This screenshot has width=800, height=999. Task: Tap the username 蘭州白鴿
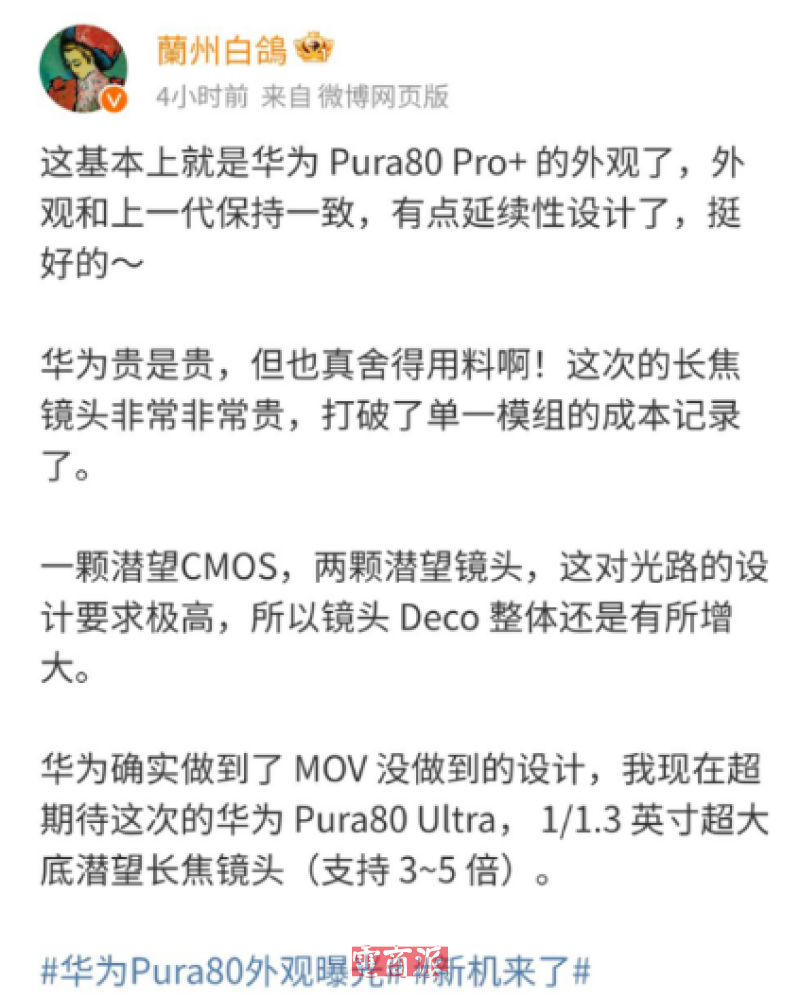click(x=221, y=47)
